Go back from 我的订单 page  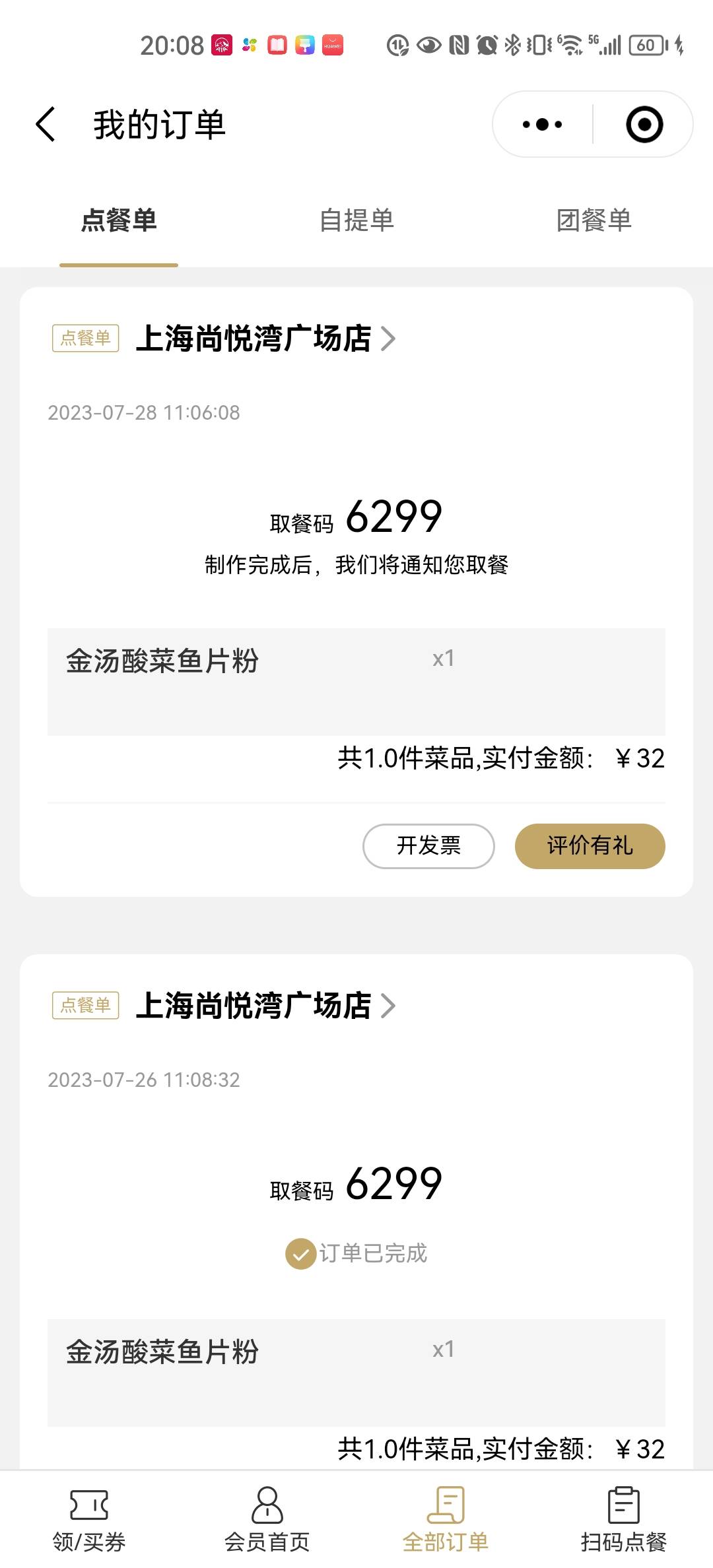[x=45, y=124]
